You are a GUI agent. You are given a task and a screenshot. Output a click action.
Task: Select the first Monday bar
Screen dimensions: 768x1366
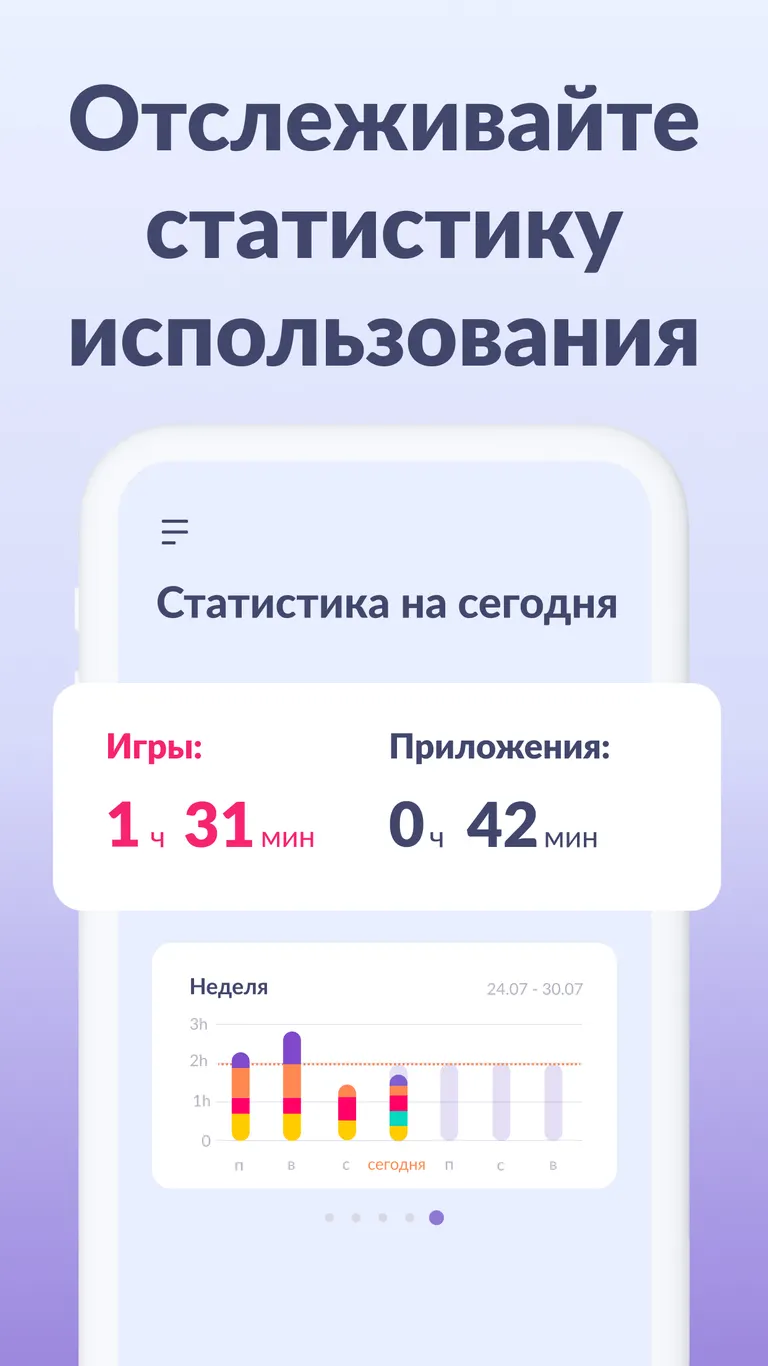[x=240, y=1098]
